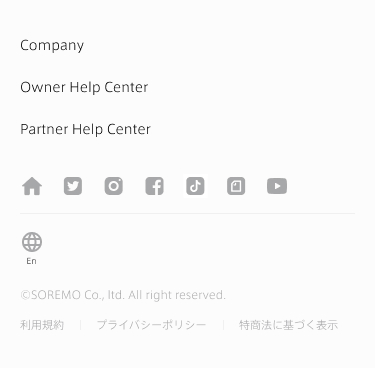Open the TikTok account
375x368 pixels.
coord(195,186)
